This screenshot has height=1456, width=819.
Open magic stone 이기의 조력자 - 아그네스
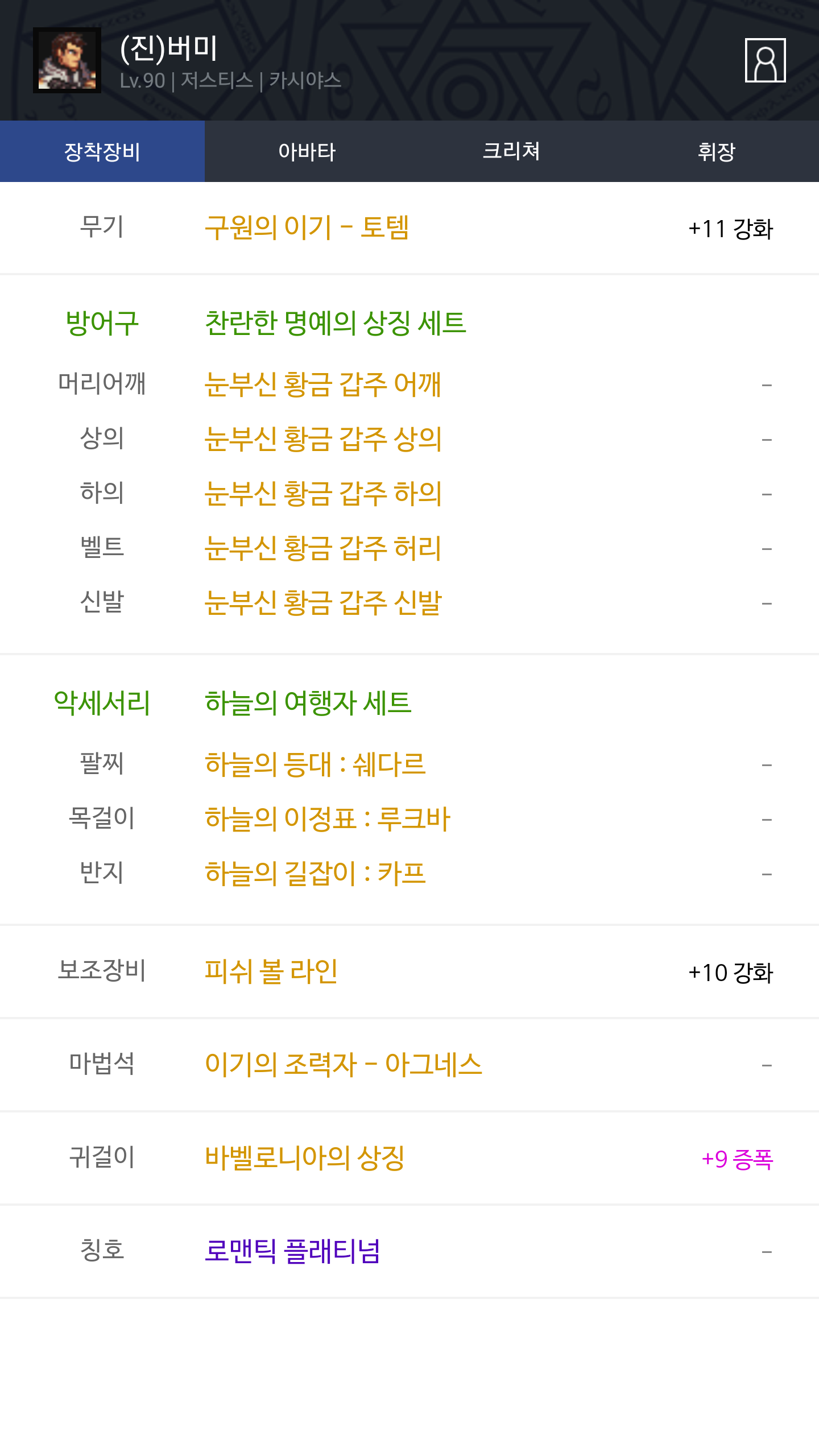pos(344,1065)
